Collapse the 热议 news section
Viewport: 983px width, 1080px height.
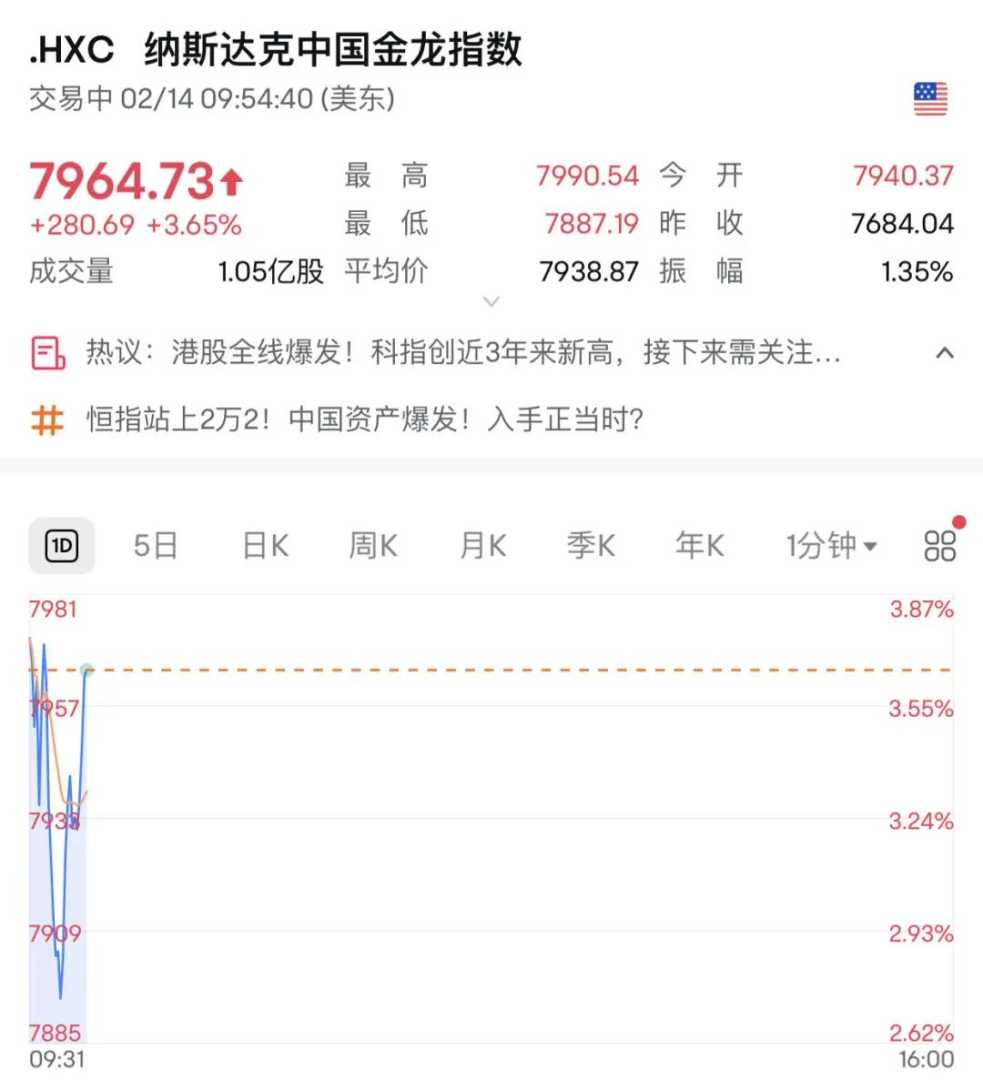point(945,353)
